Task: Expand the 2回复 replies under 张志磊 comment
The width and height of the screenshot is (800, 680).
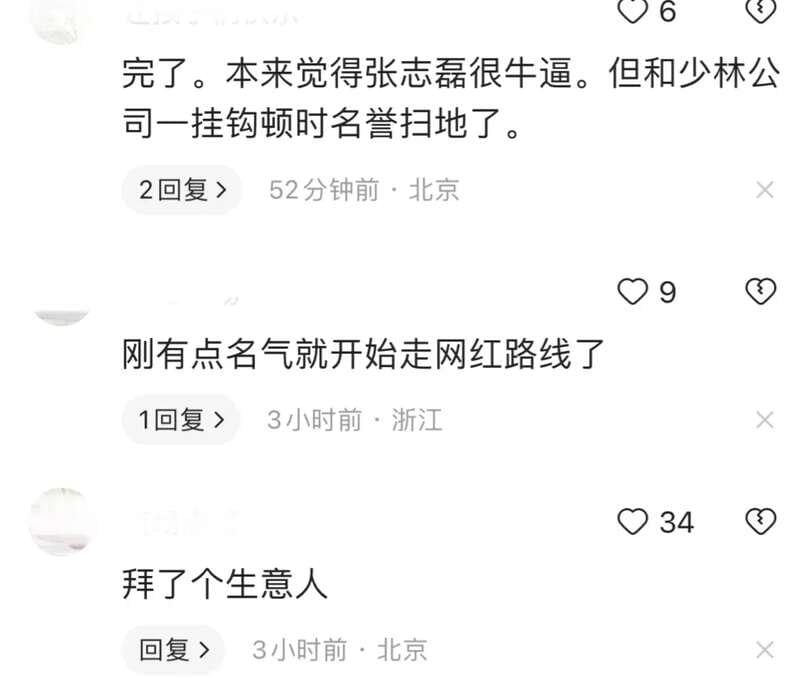Action: click(x=181, y=190)
